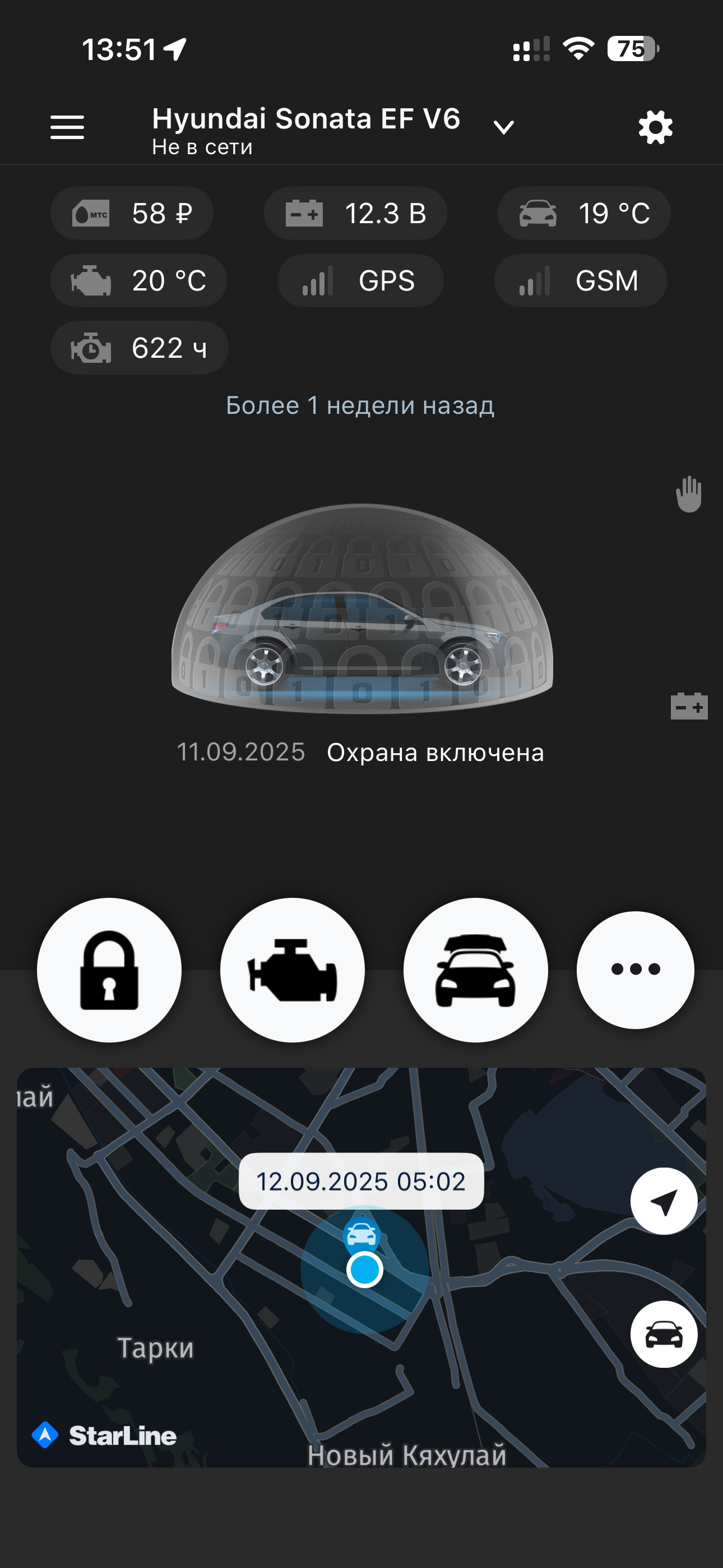Center map on my location arrow
723x1568 pixels.
pyautogui.click(x=664, y=1201)
